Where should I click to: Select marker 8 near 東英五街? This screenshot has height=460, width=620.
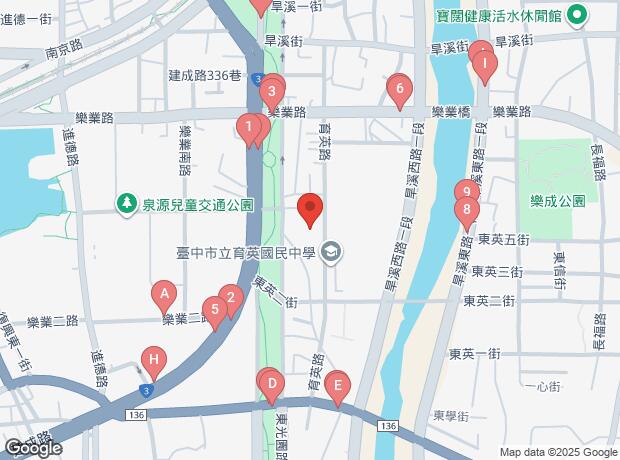pos(465,210)
